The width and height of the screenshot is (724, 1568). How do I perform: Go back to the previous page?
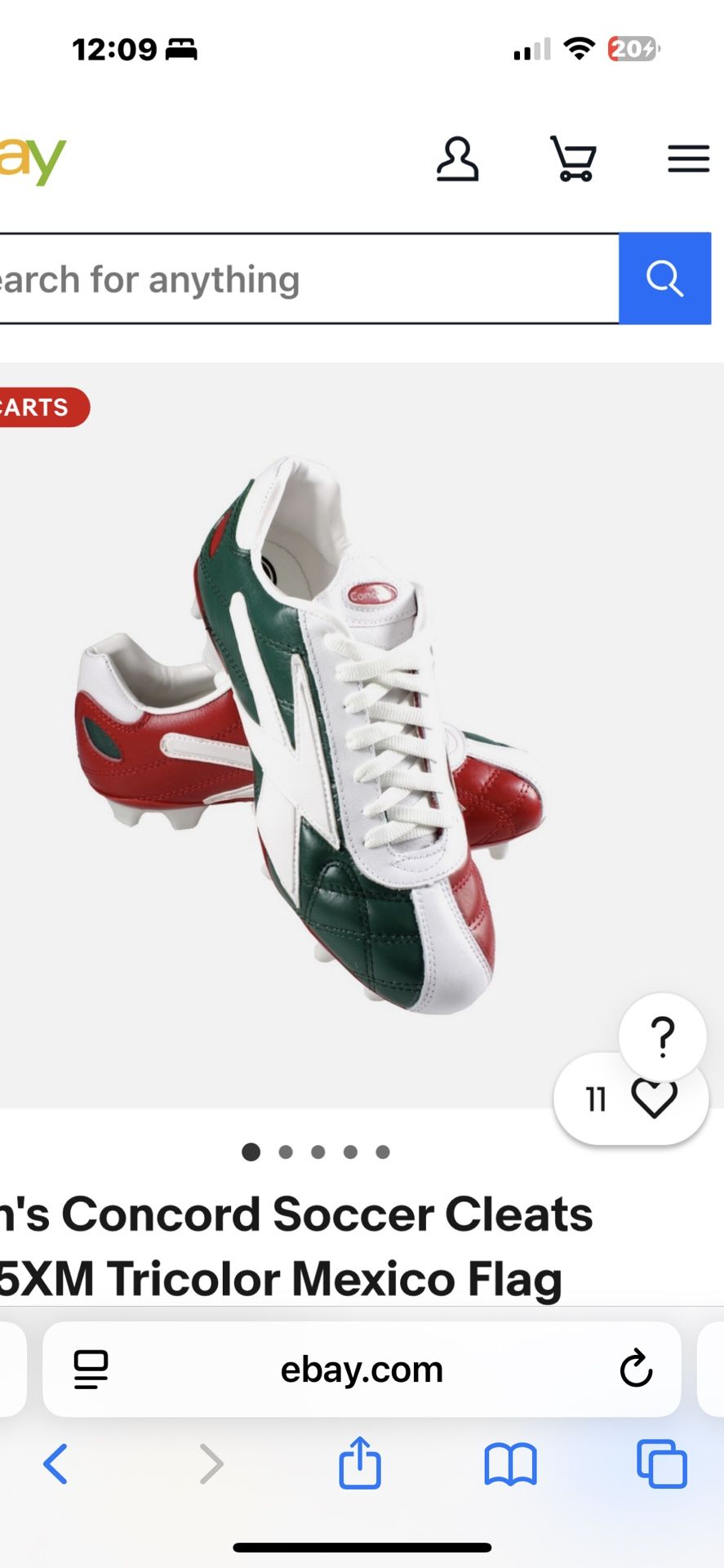56,1463
